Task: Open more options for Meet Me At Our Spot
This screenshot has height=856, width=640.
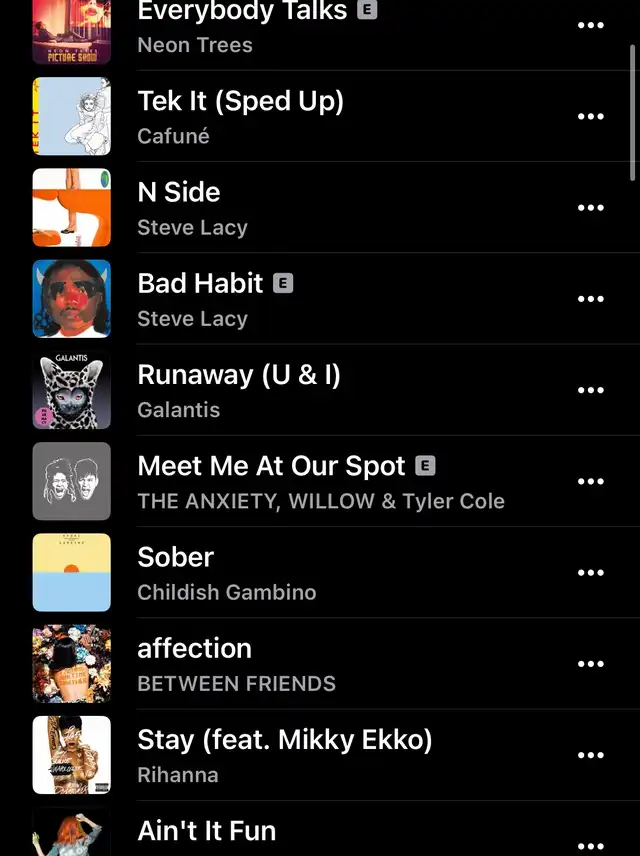Action: [591, 481]
